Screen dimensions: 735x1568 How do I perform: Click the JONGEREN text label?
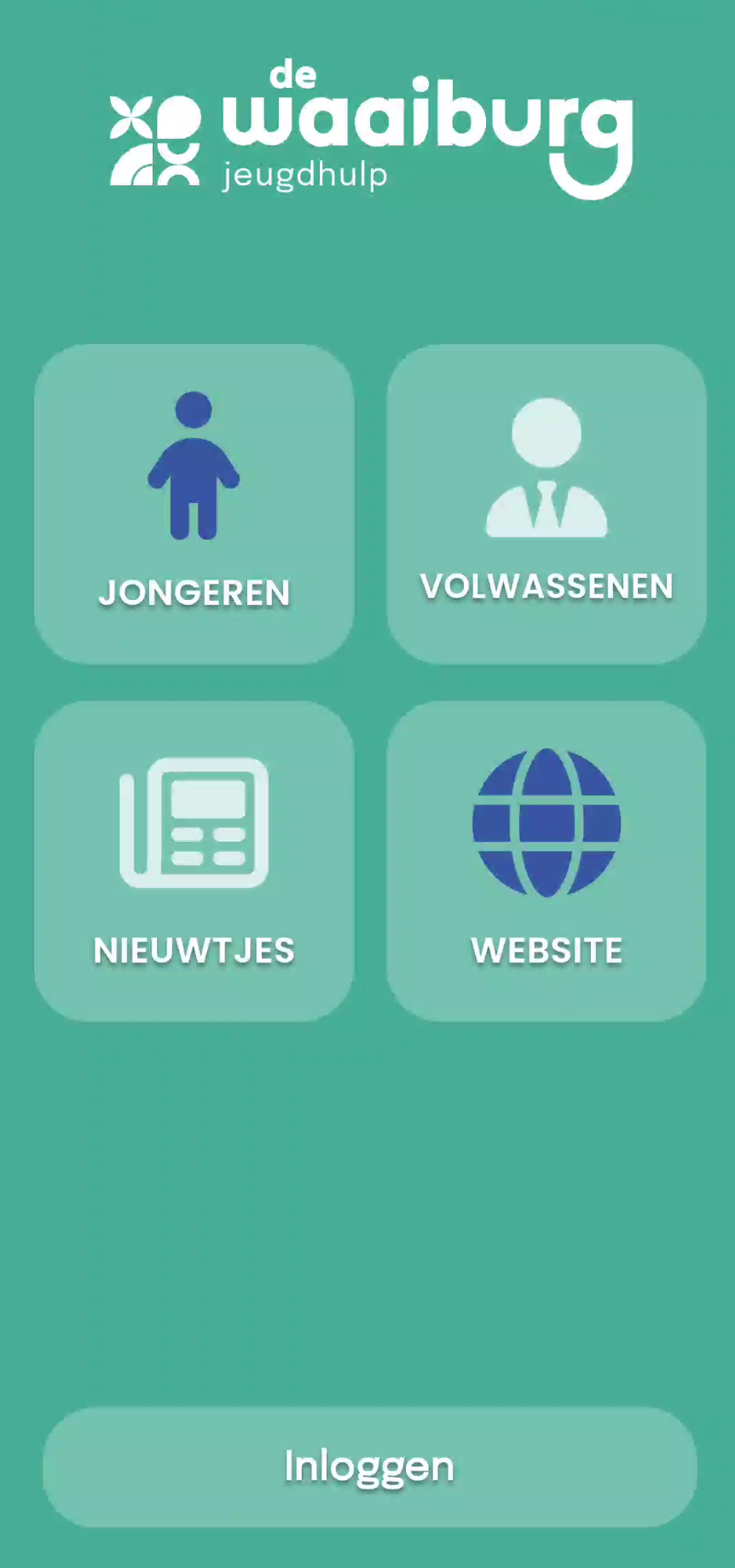point(194,592)
